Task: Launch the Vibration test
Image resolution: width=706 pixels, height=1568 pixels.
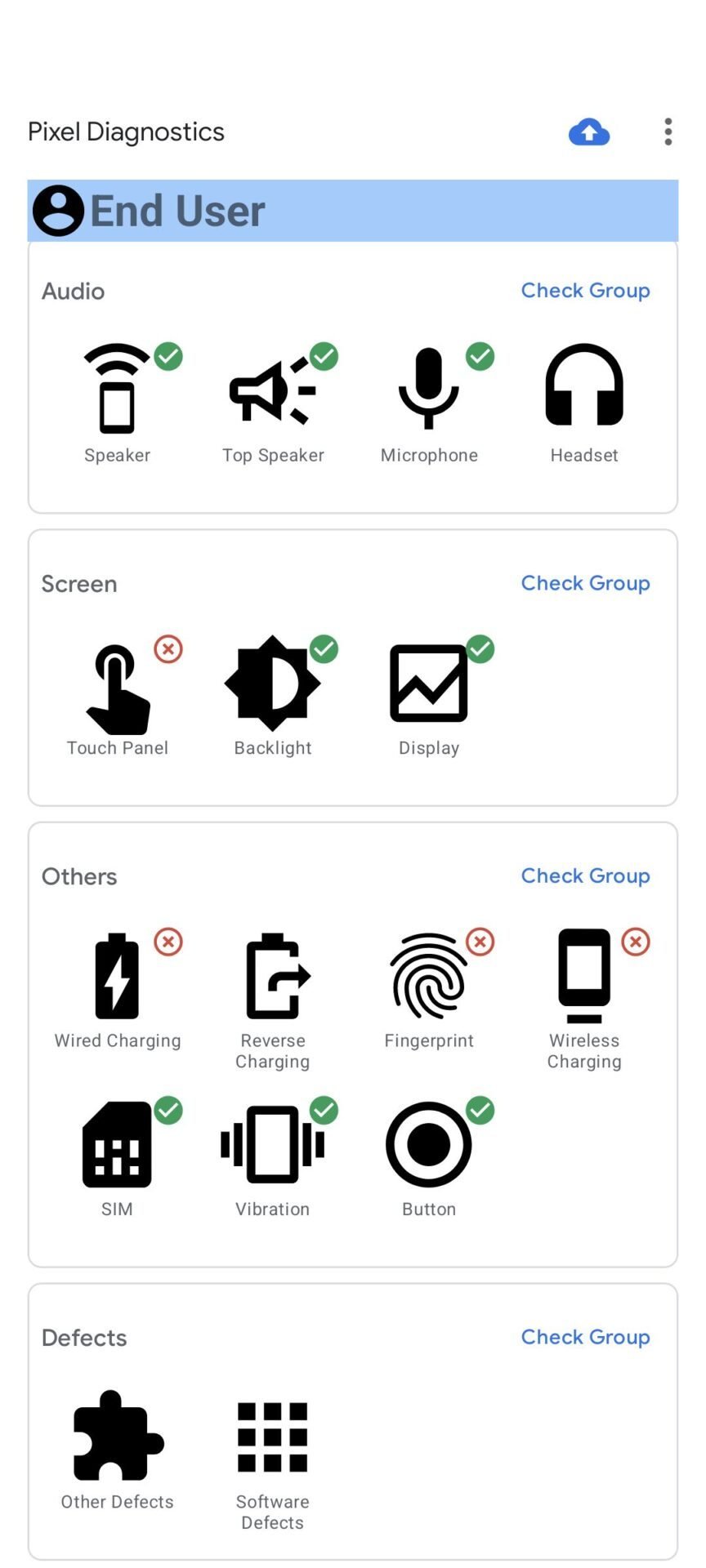Action: tap(273, 1158)
